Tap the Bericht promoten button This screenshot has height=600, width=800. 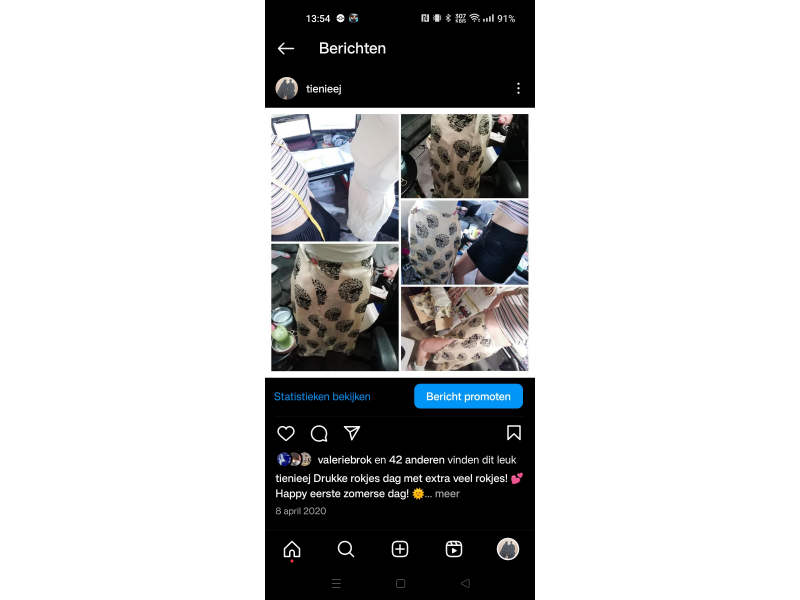click(x=468, y=397)
